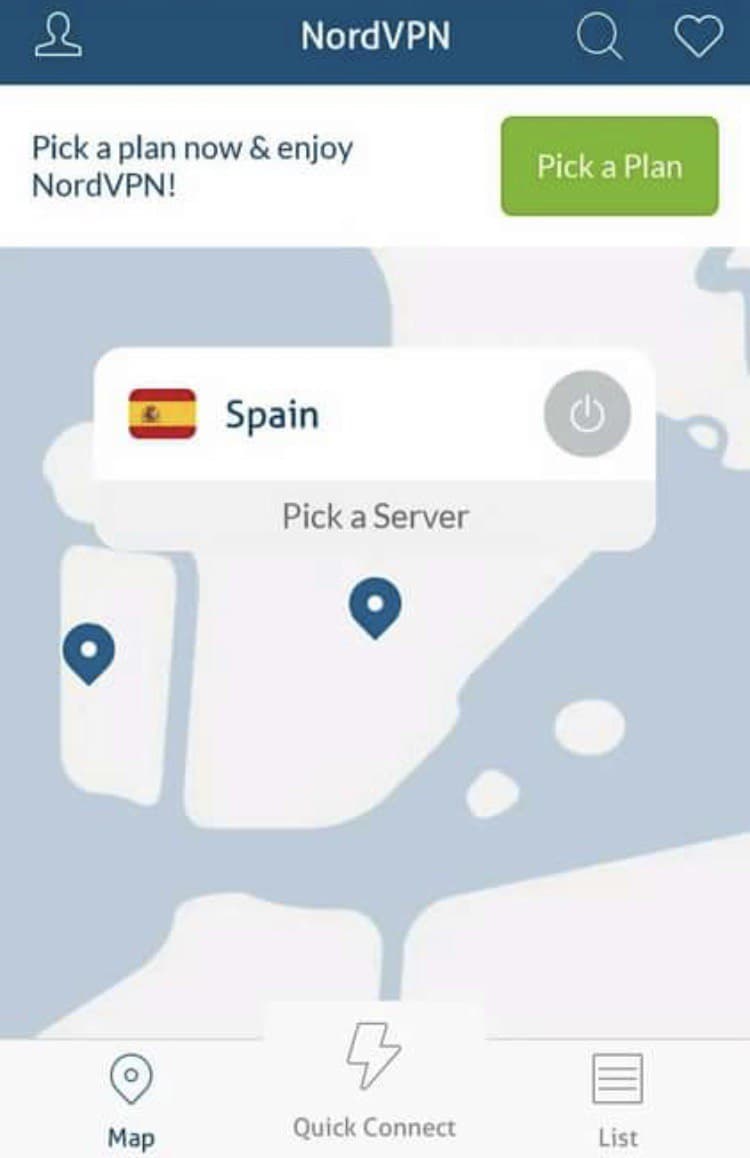Open Pick a Server for Spain
750x1158 pixels.
375,516
